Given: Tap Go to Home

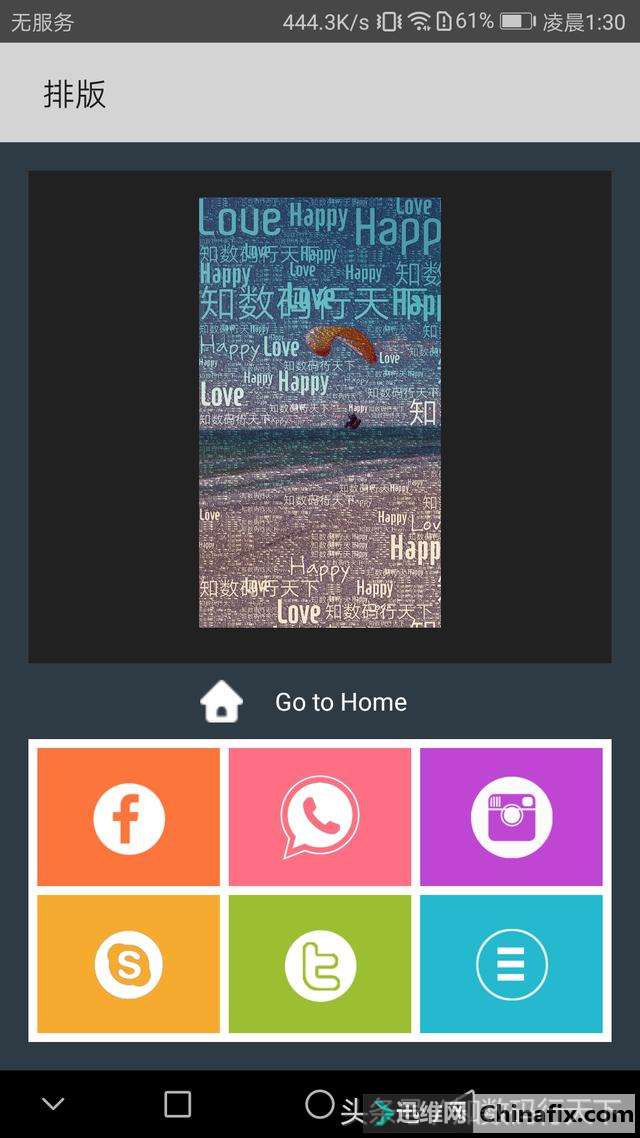Looking at the screenshot, I should click(x=304, y=703).
